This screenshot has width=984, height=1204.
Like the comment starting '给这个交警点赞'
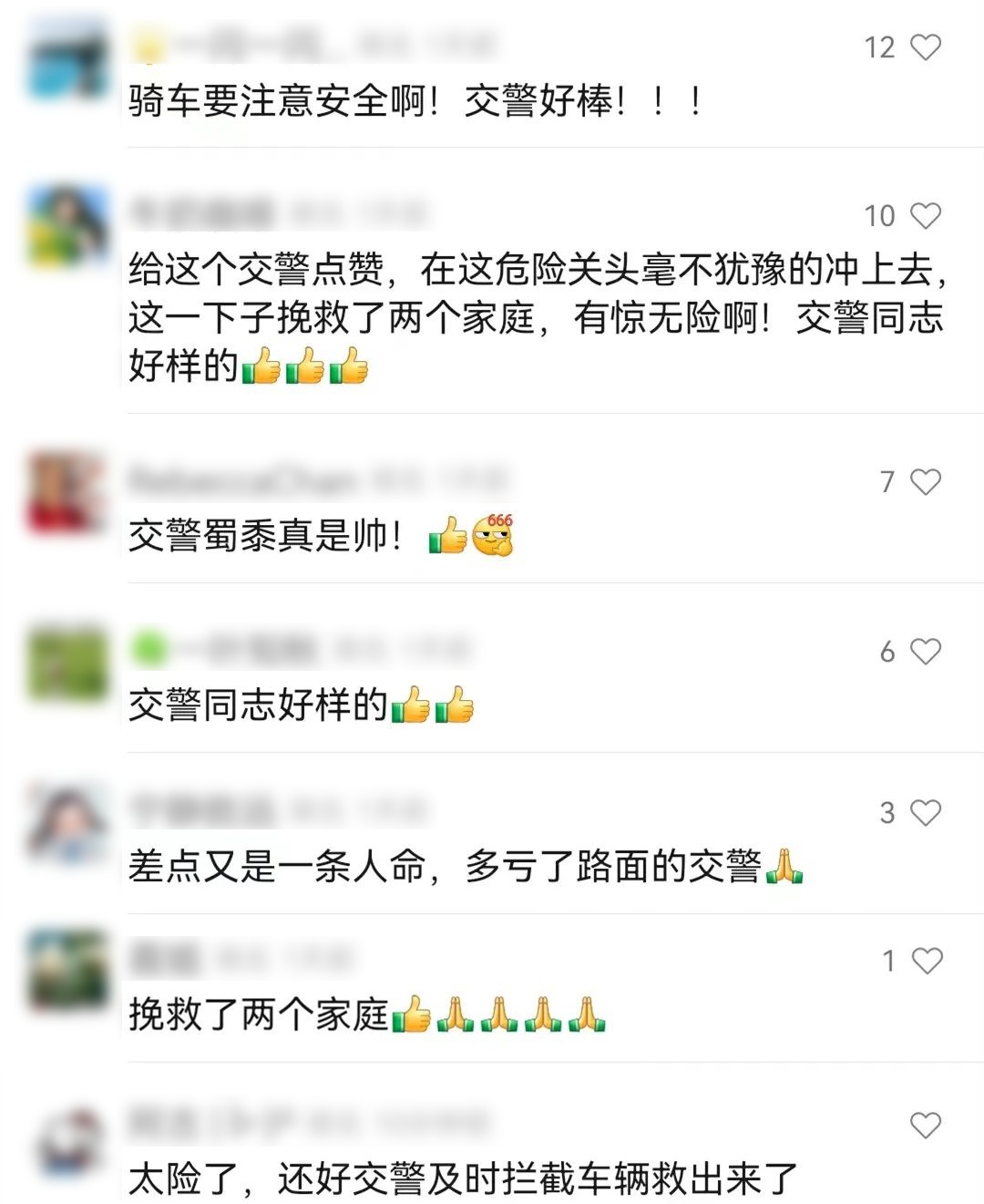pyautogui.click(x=926, y=216)
